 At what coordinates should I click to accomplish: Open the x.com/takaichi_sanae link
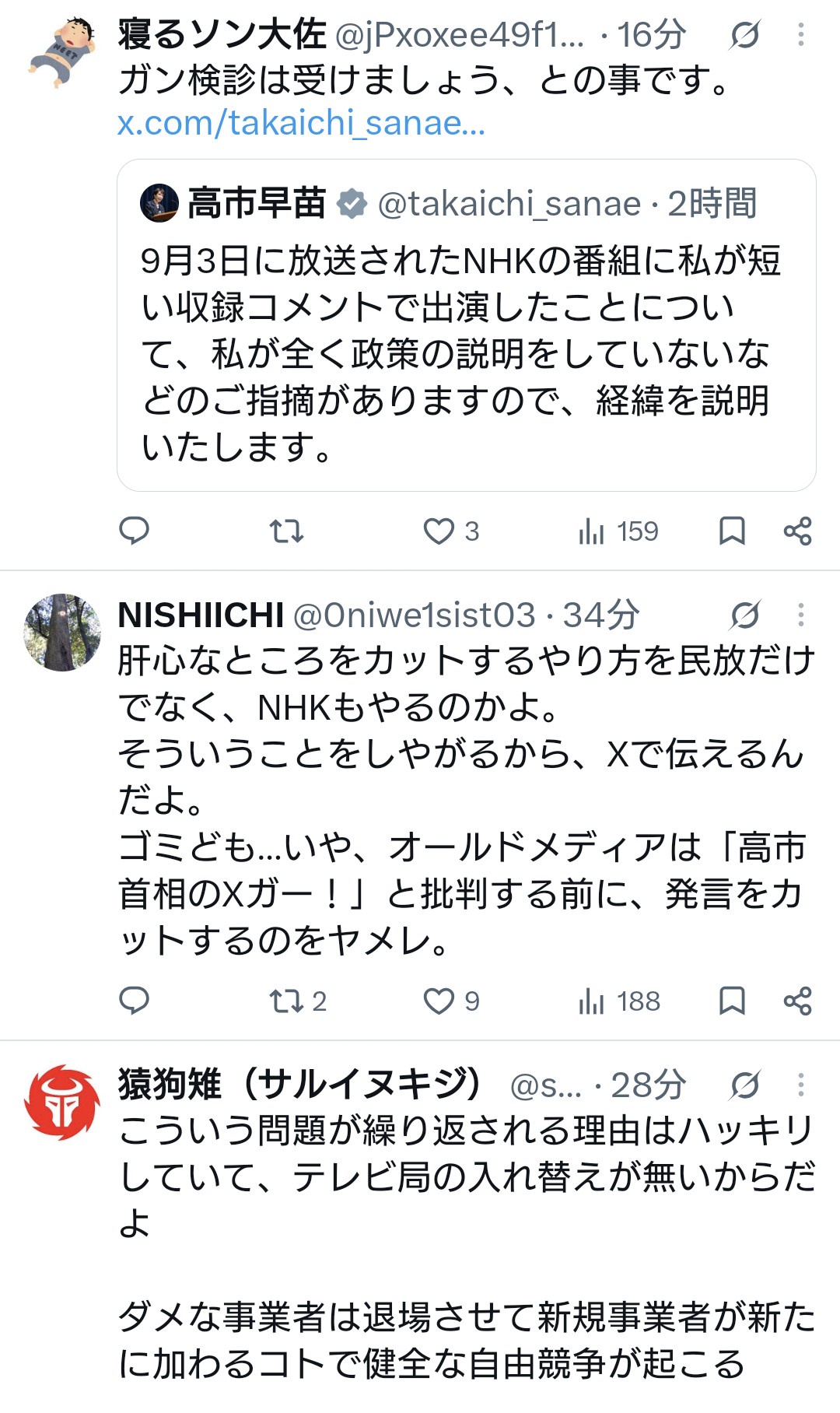tap(301, 123)
